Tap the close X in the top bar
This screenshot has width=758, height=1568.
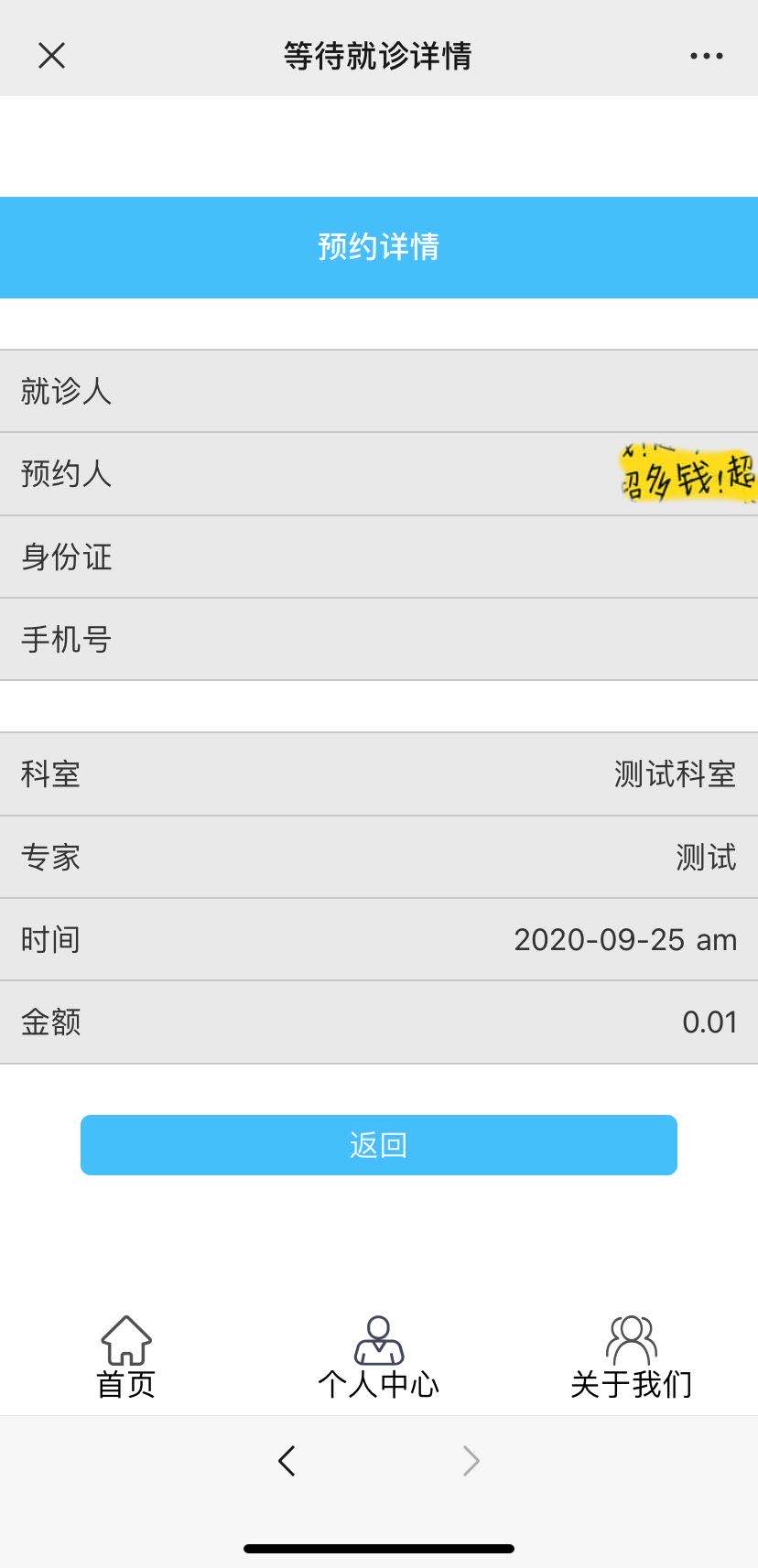point(52,55)
